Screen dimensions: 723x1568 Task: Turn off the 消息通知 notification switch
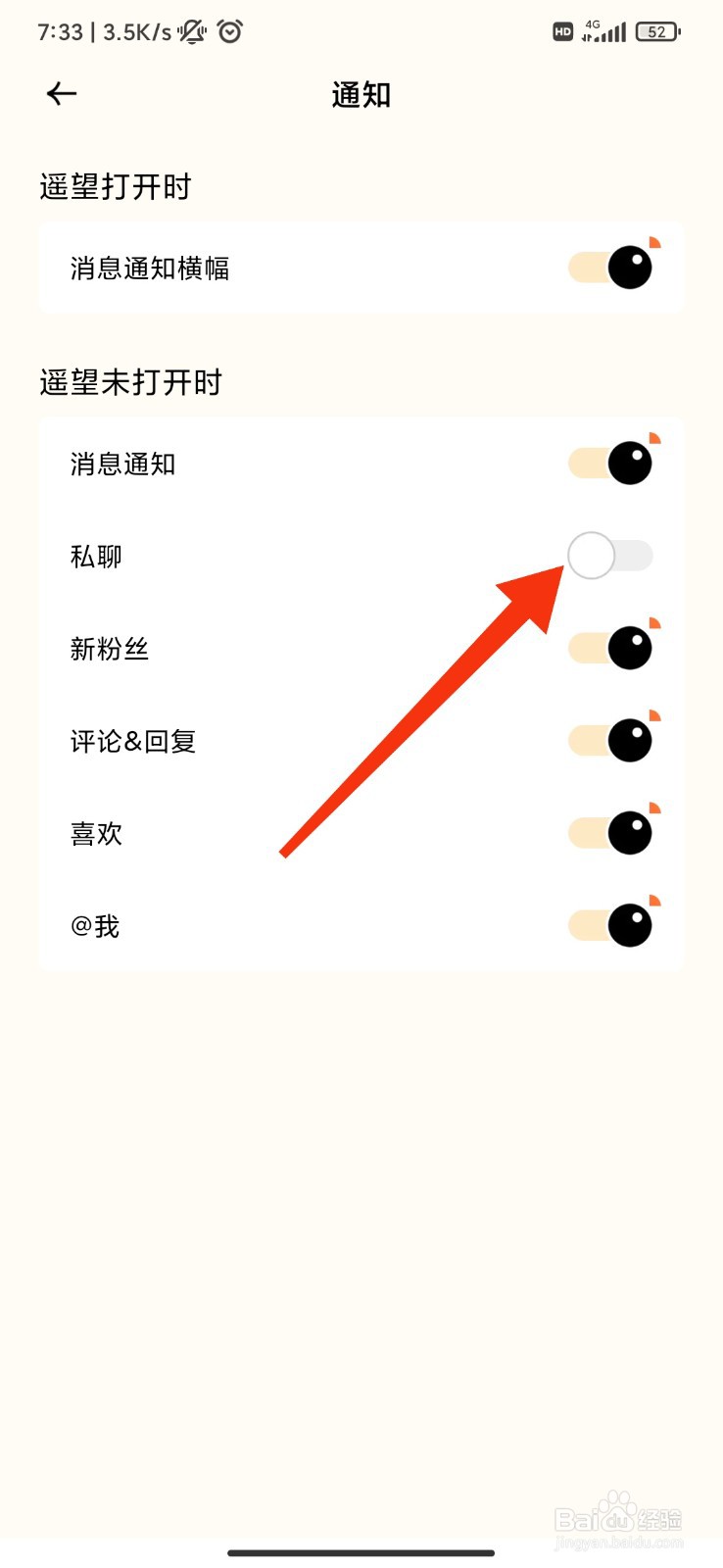609,461
